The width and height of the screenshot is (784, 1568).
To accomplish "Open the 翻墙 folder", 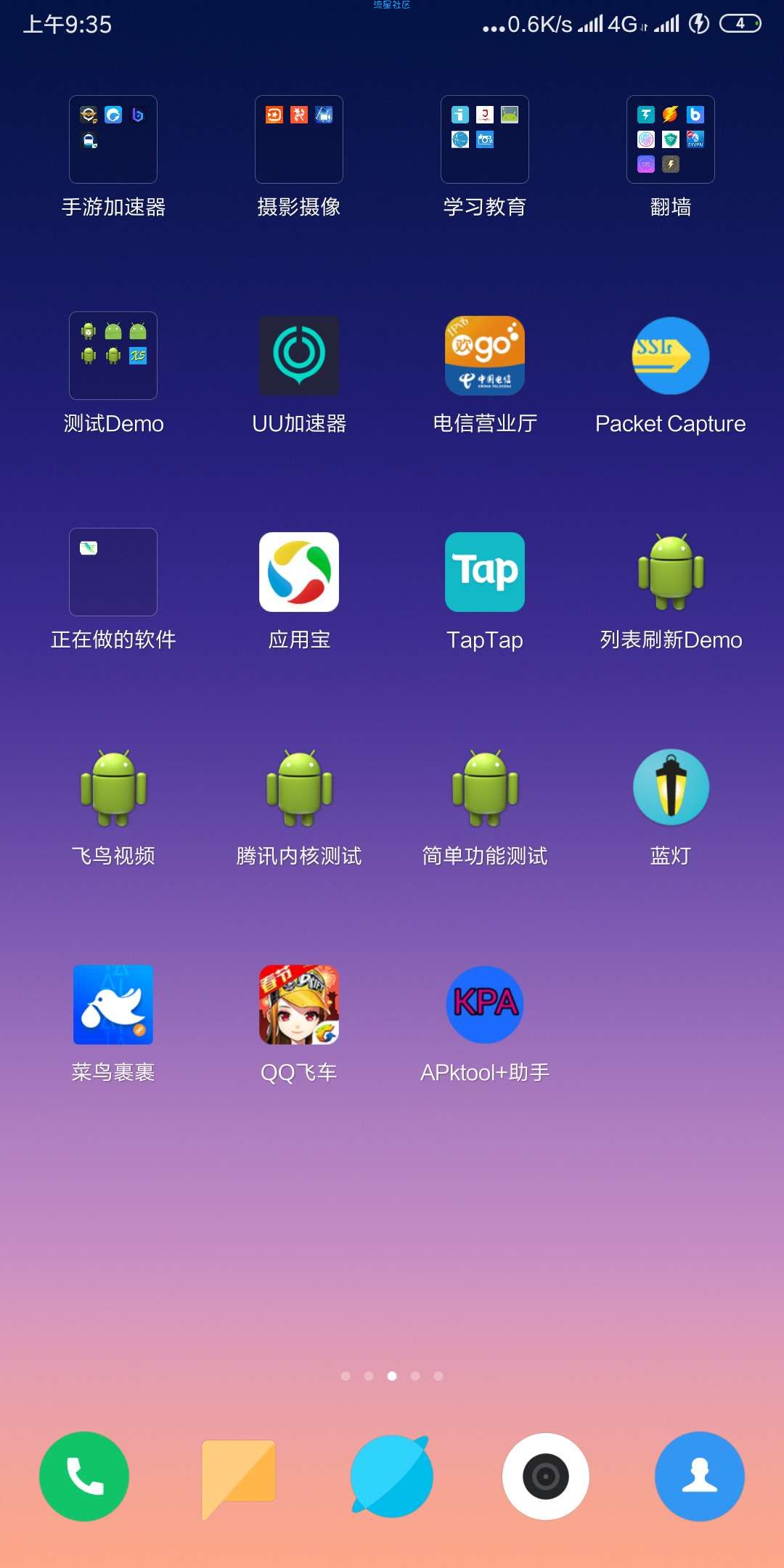I will [x=671, y=139].
